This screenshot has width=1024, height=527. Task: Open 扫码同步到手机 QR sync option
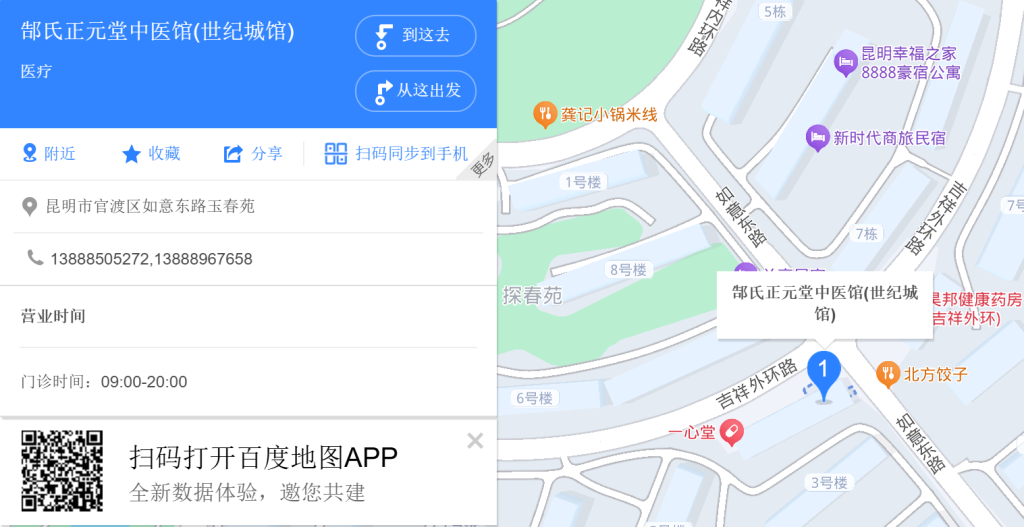[x=396, y=154]
